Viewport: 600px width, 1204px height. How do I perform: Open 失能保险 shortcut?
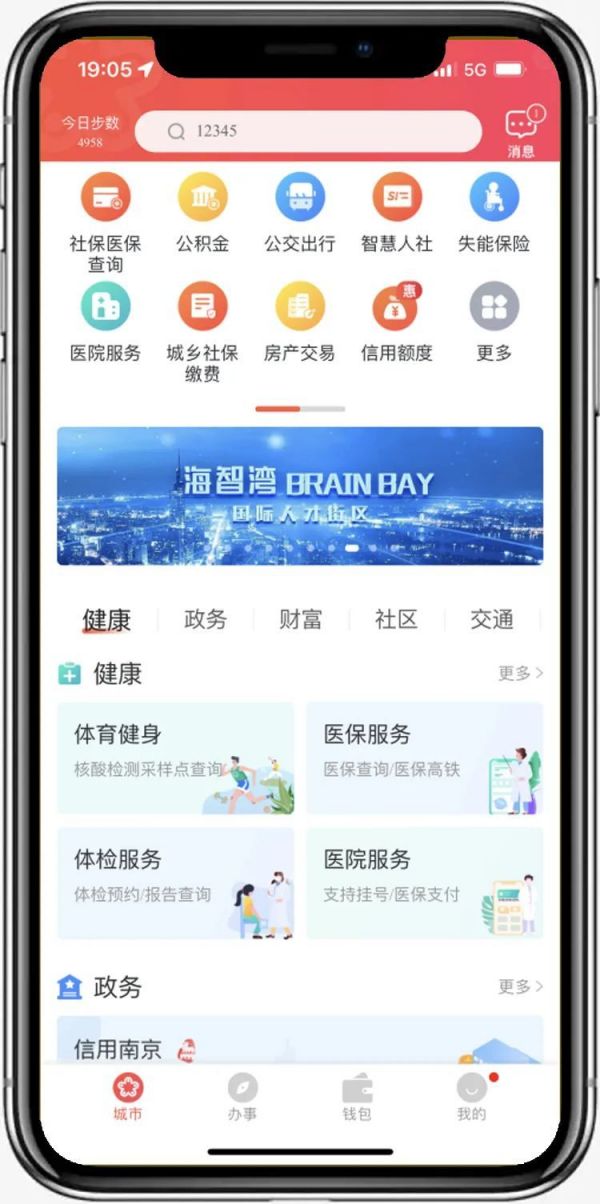tap(494, 212)
